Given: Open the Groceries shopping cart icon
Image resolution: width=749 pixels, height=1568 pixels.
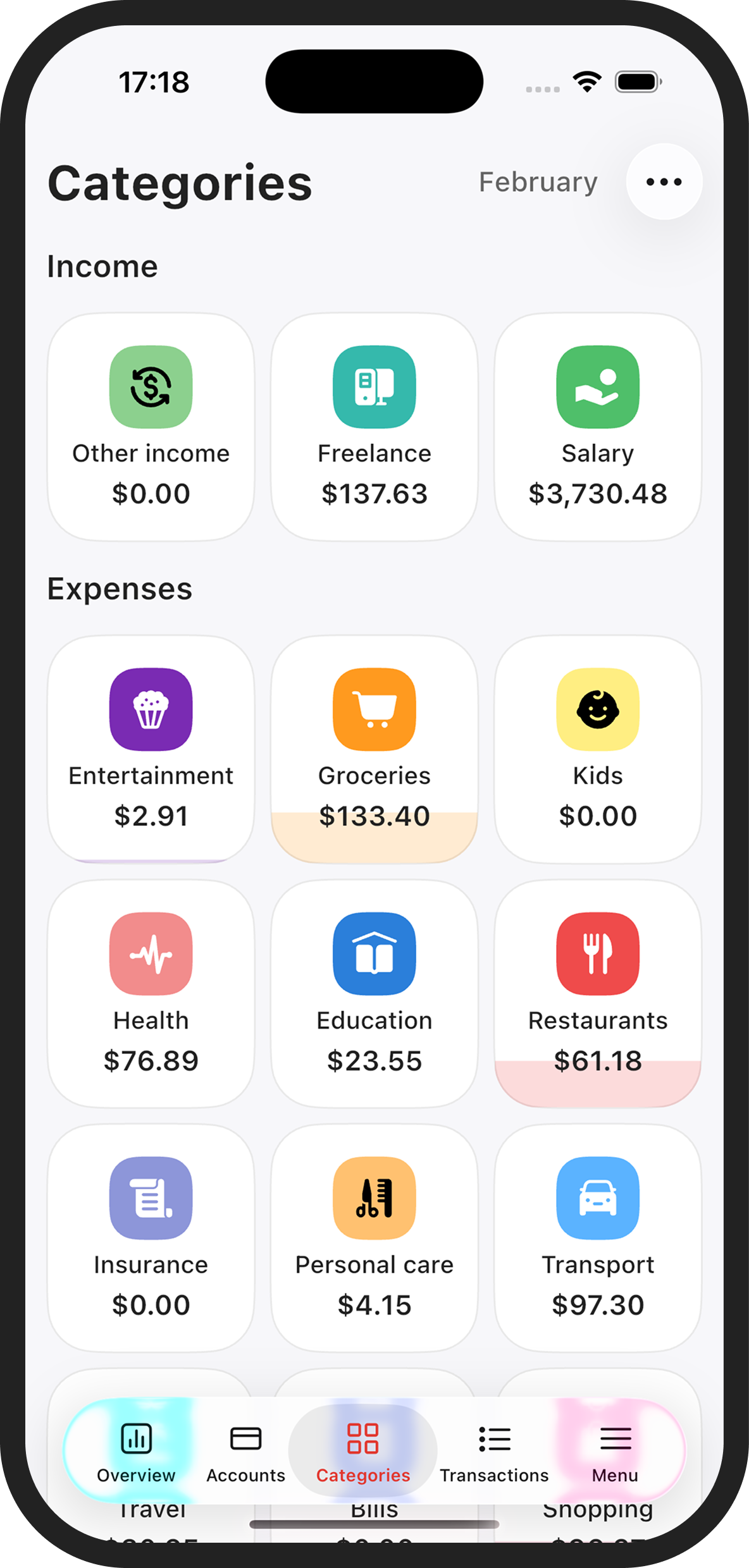Looking at the screenshot, I should (x=374, y=709).
